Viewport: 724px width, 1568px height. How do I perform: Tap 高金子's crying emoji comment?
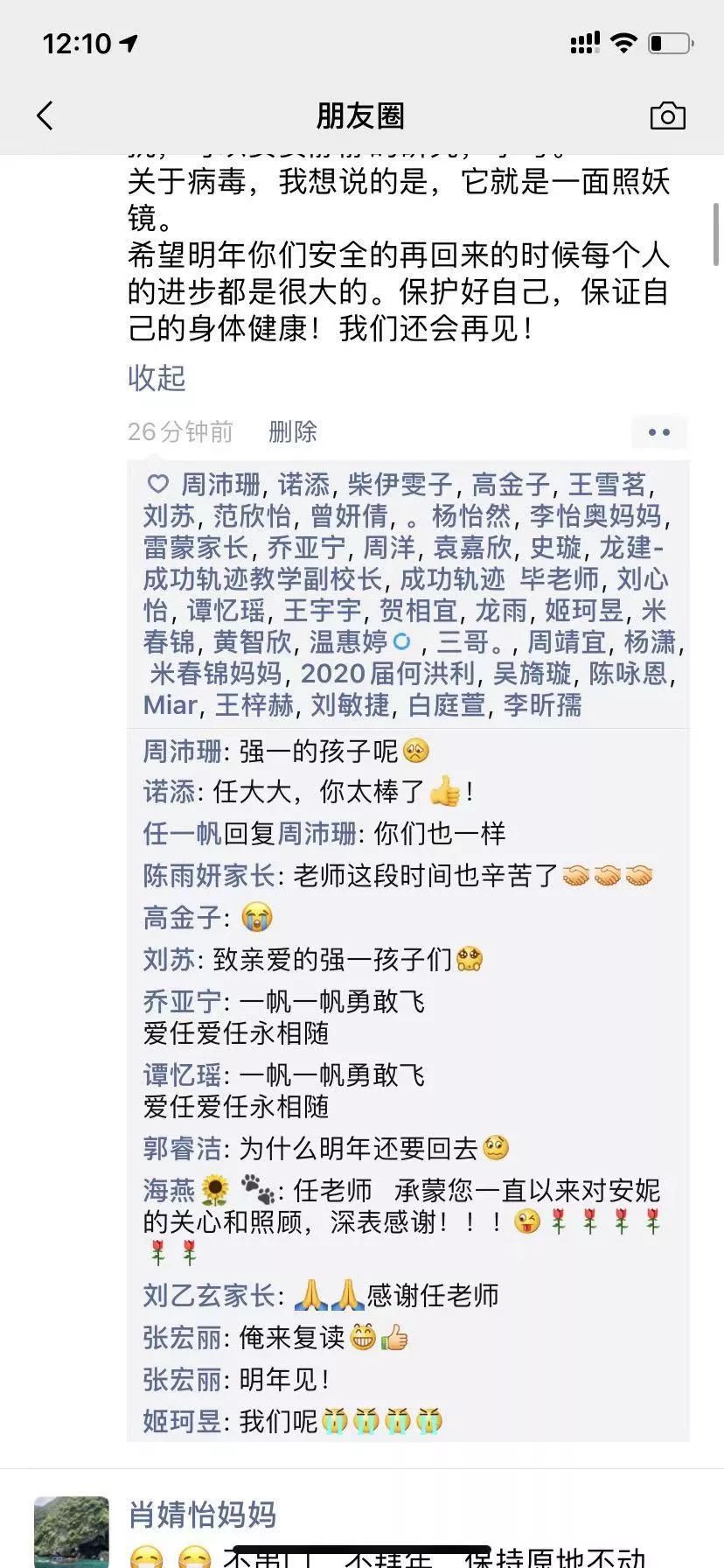[x=258, y=917]
